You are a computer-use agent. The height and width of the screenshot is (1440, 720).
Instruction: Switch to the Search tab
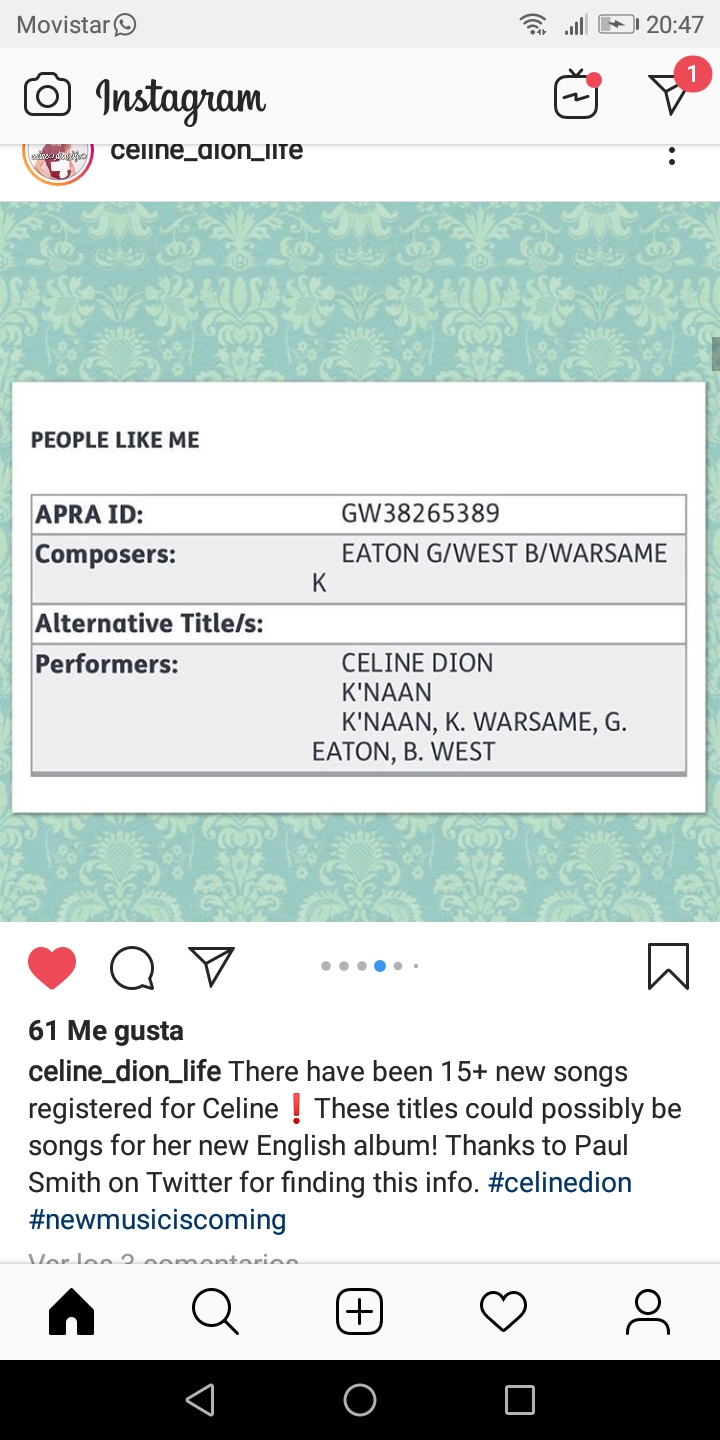tap(215, 1312)
